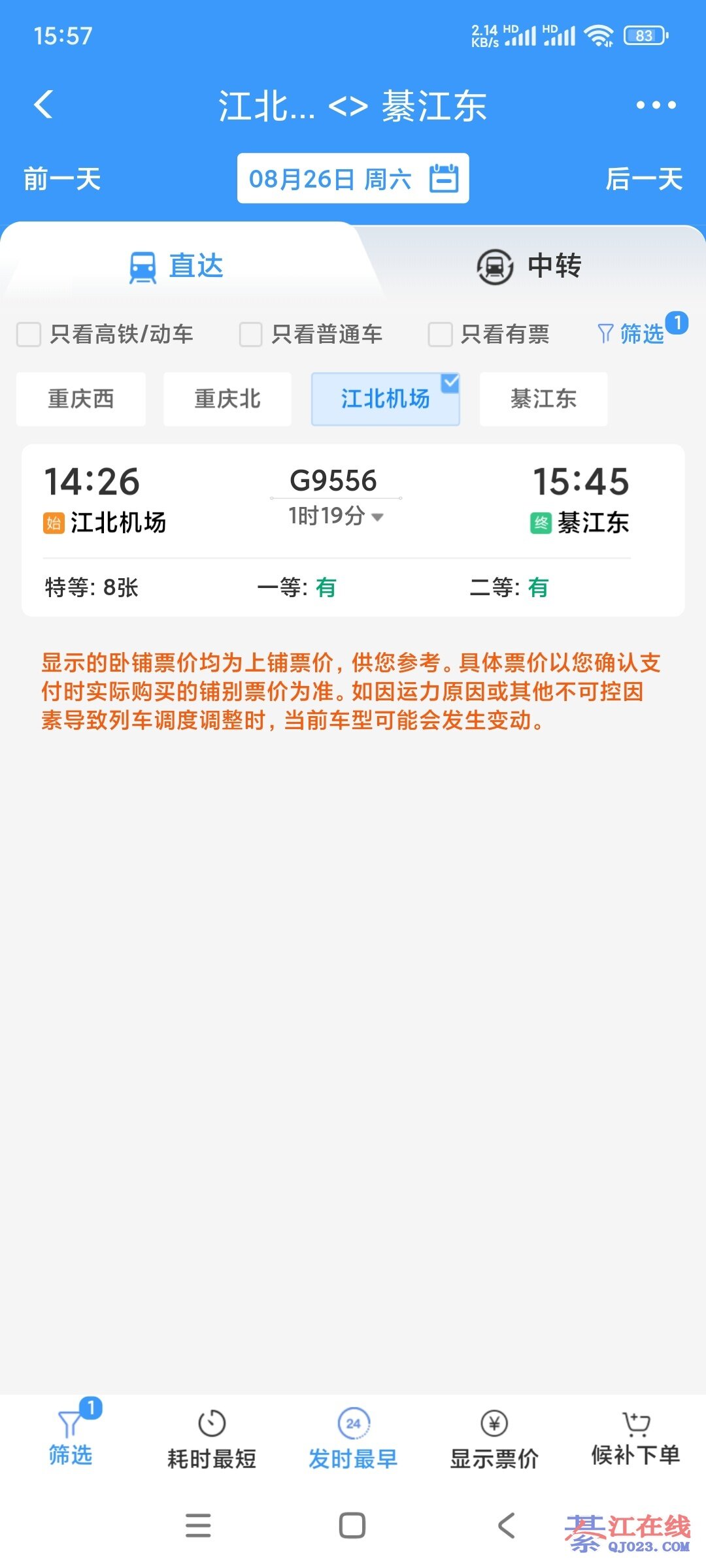Viewport: 706px width, 1568px height.
Task: Expand the 1时19分 stop list for G9556
Action: point(336,517)
